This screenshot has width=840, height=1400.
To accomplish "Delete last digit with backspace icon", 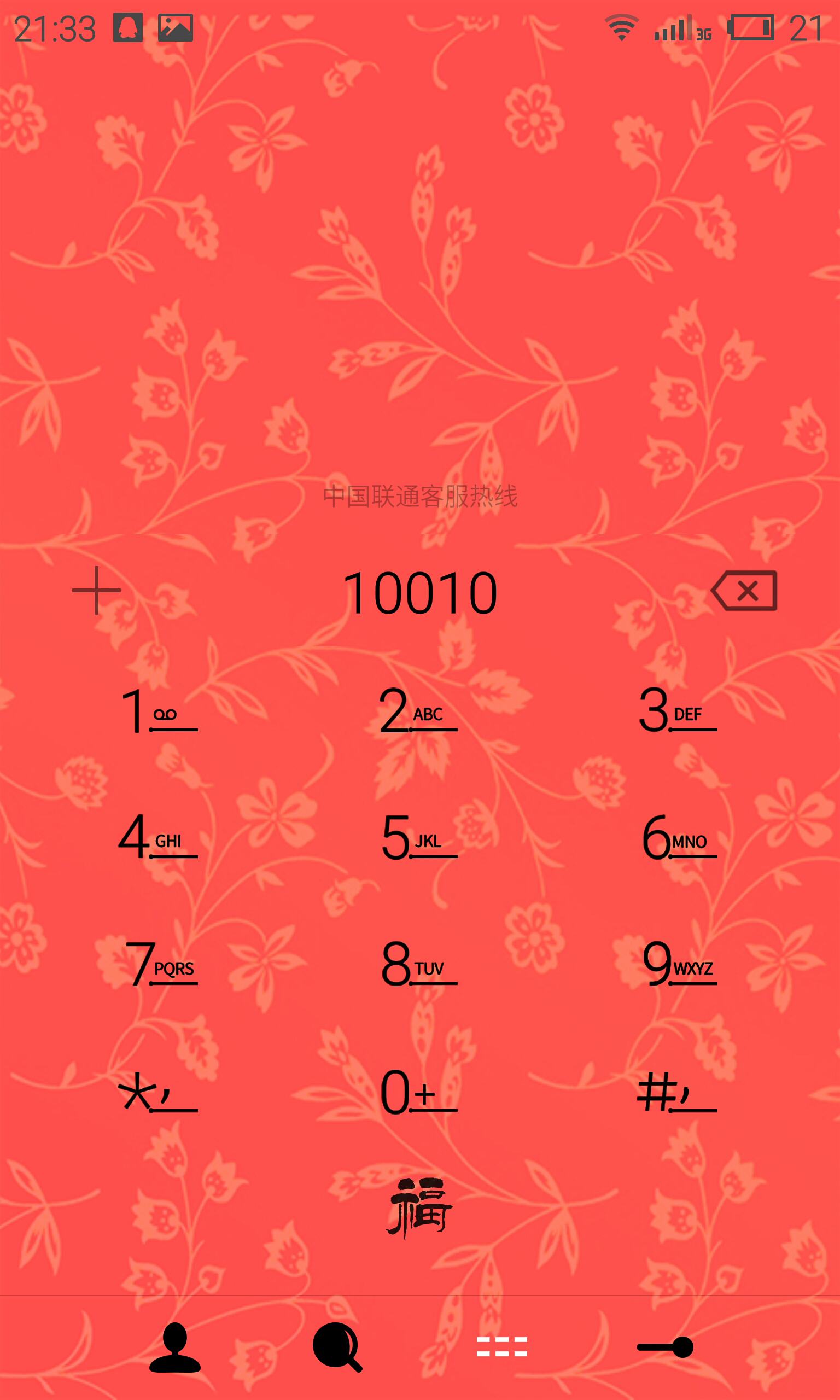I will point(744,591).
